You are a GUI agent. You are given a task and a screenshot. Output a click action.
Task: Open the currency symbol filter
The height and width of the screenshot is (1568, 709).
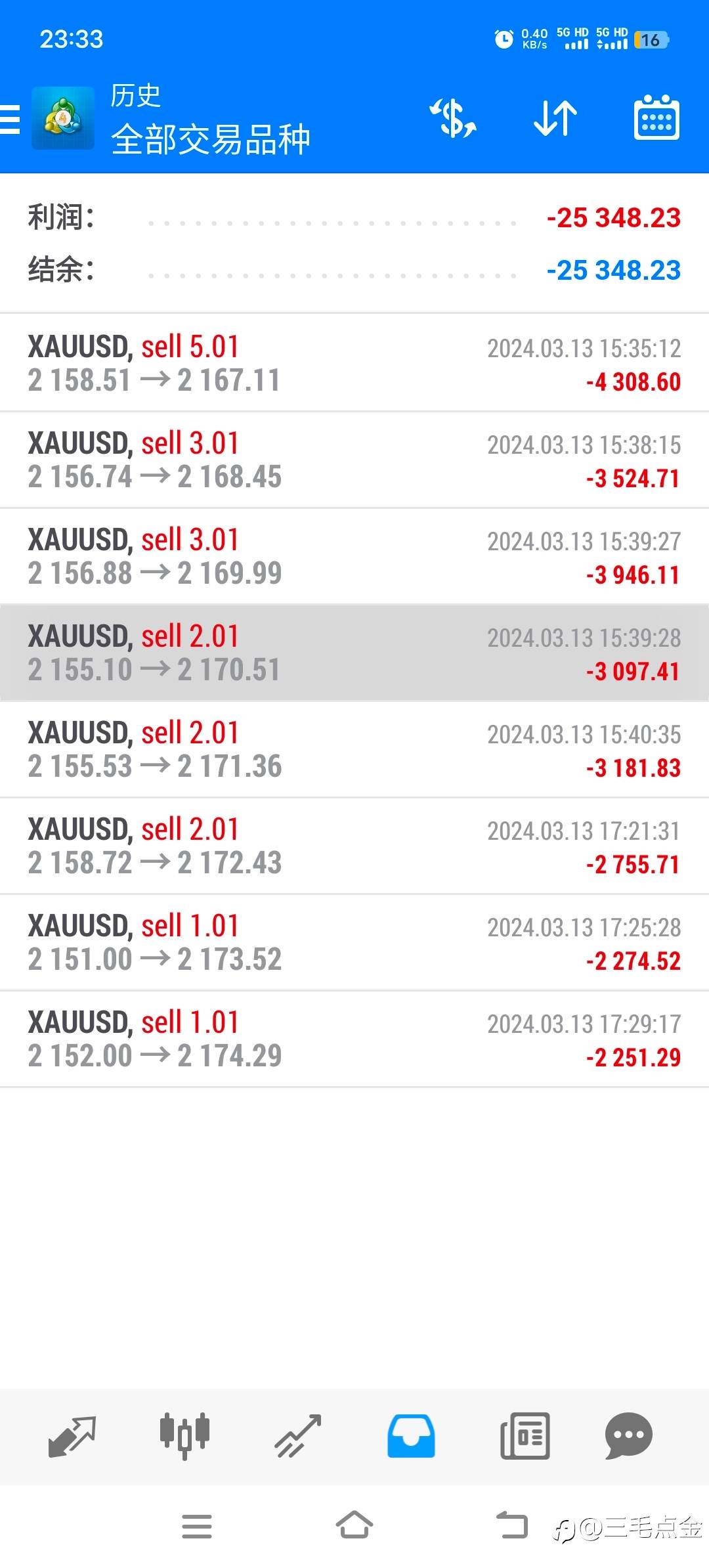pyautogui.click(x=453, y=118)
